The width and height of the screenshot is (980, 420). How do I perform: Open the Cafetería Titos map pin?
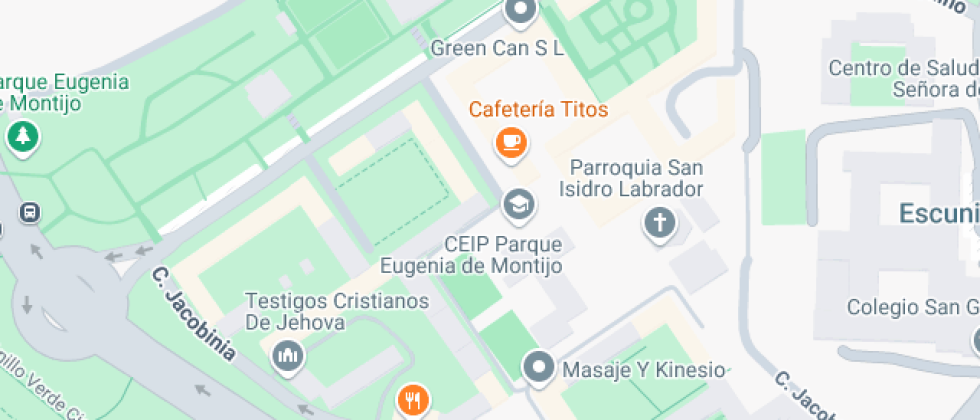point(512,143)
